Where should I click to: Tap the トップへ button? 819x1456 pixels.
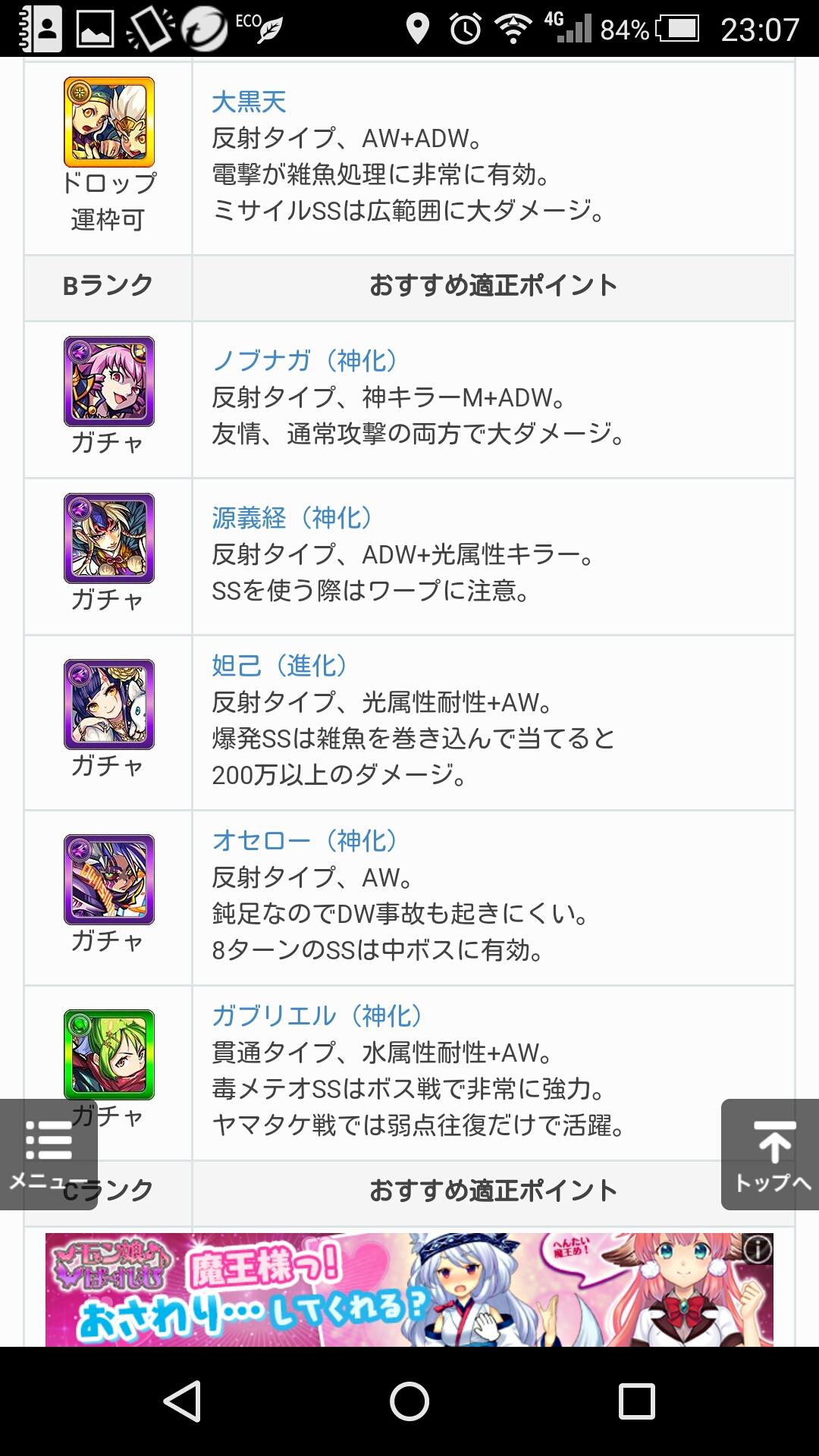click(x=770, y=1154)
